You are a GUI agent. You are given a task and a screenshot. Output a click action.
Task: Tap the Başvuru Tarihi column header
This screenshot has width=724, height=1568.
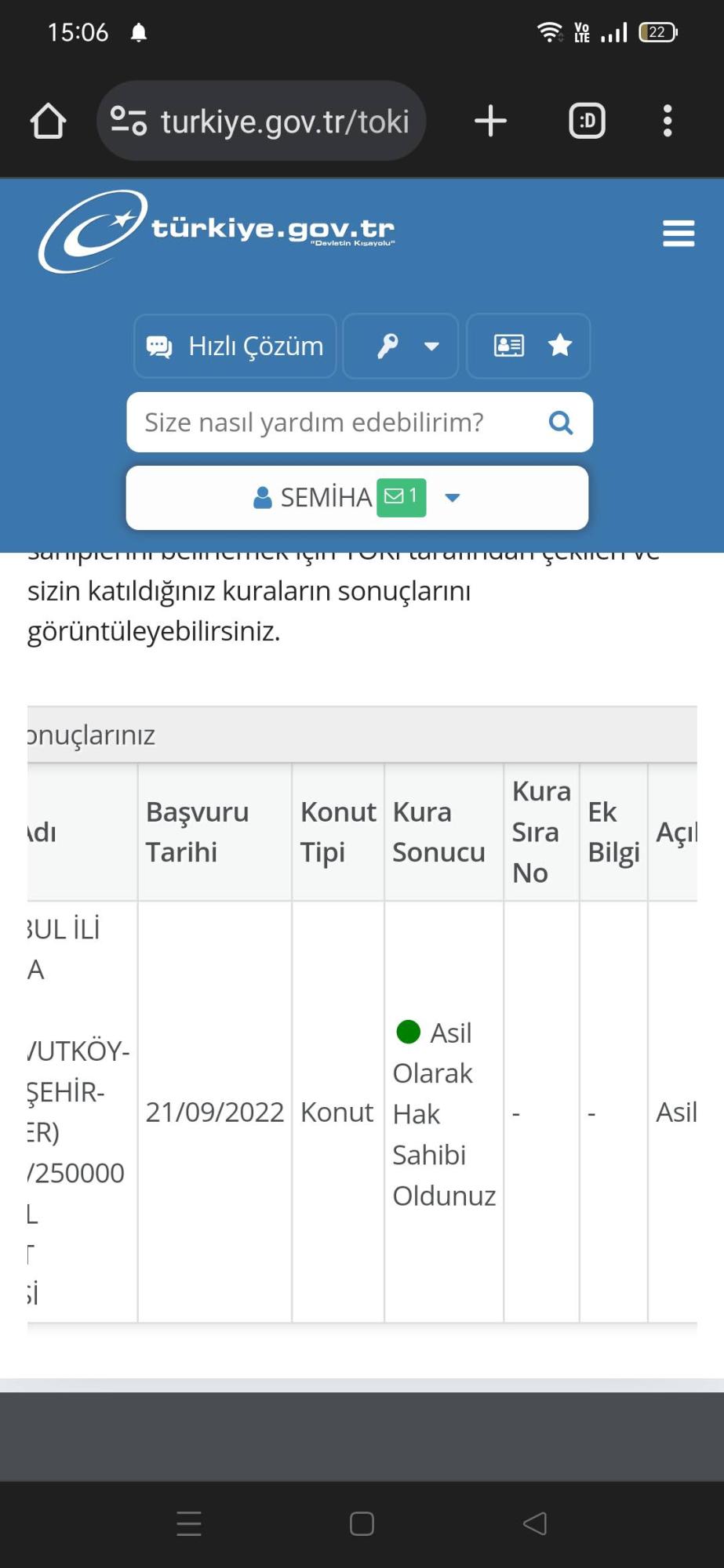click(197, 831)
